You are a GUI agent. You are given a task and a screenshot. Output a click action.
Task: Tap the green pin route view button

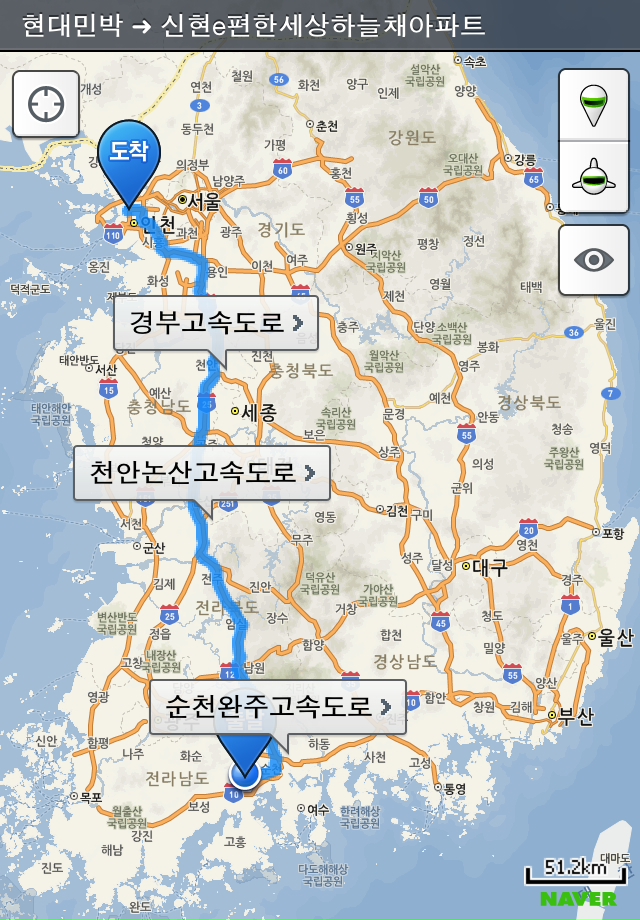[594, 105]
